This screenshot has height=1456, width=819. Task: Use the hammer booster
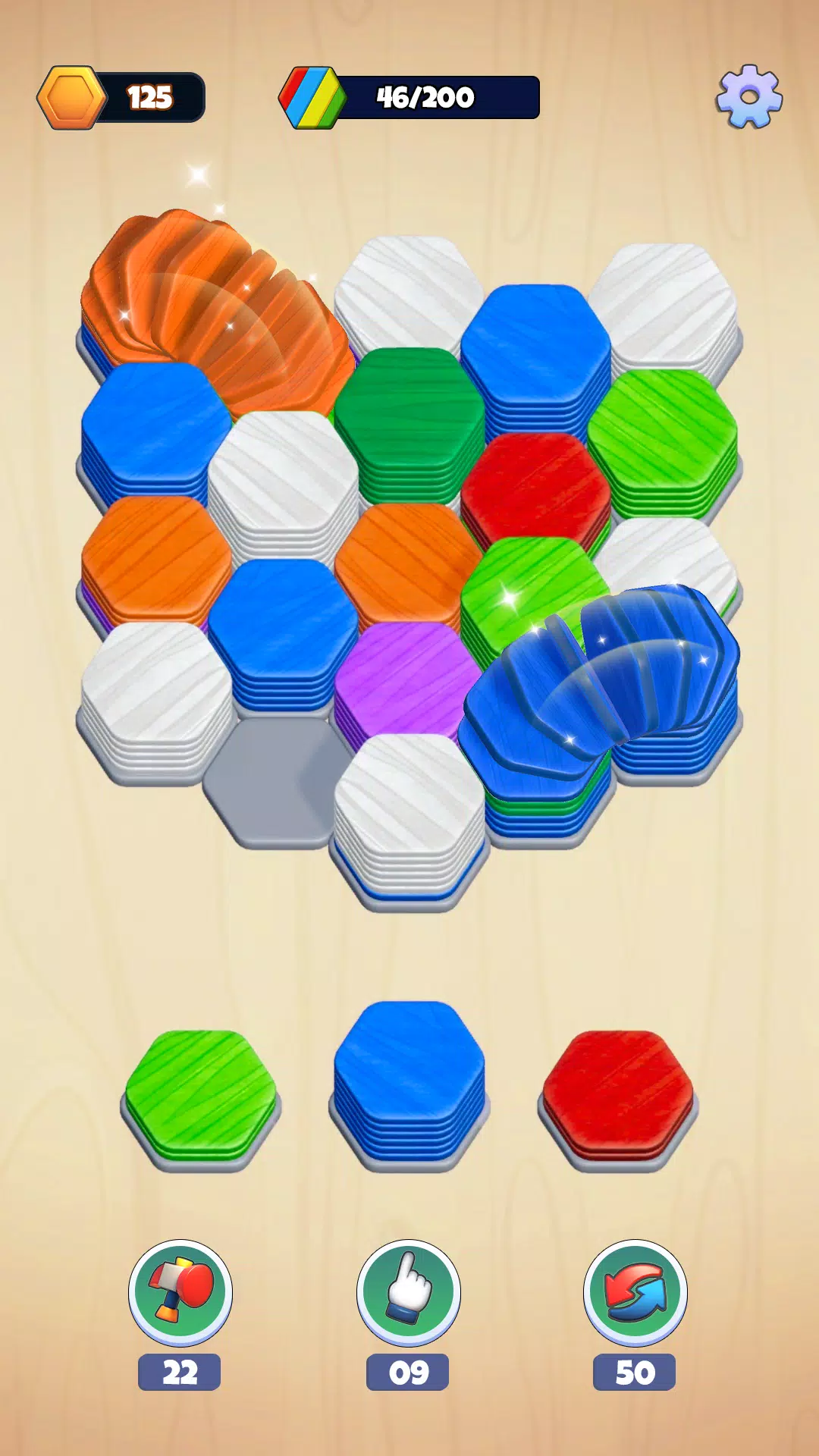tap(180, 1292)
